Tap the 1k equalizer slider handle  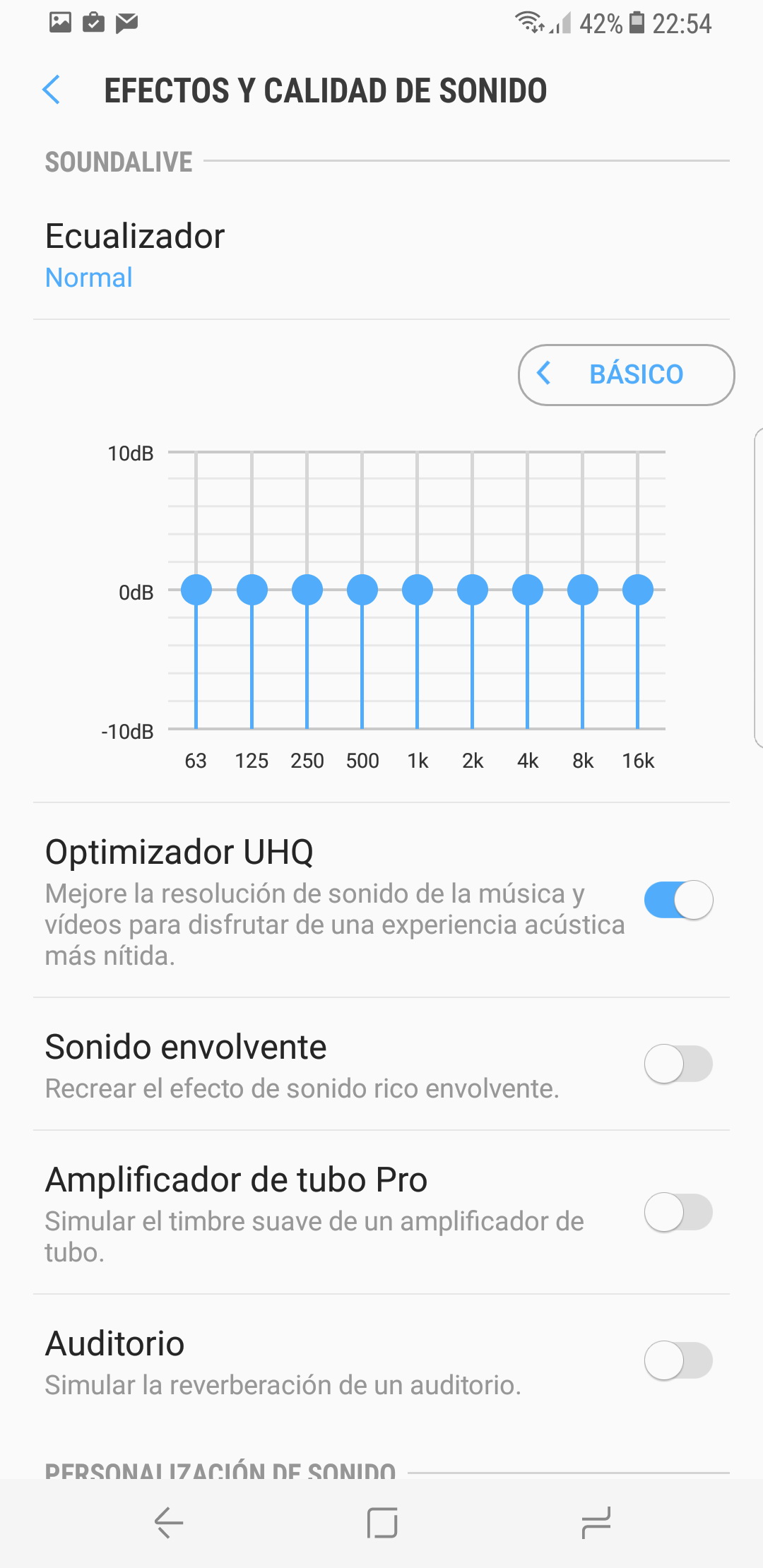click(x=417, y=590)
